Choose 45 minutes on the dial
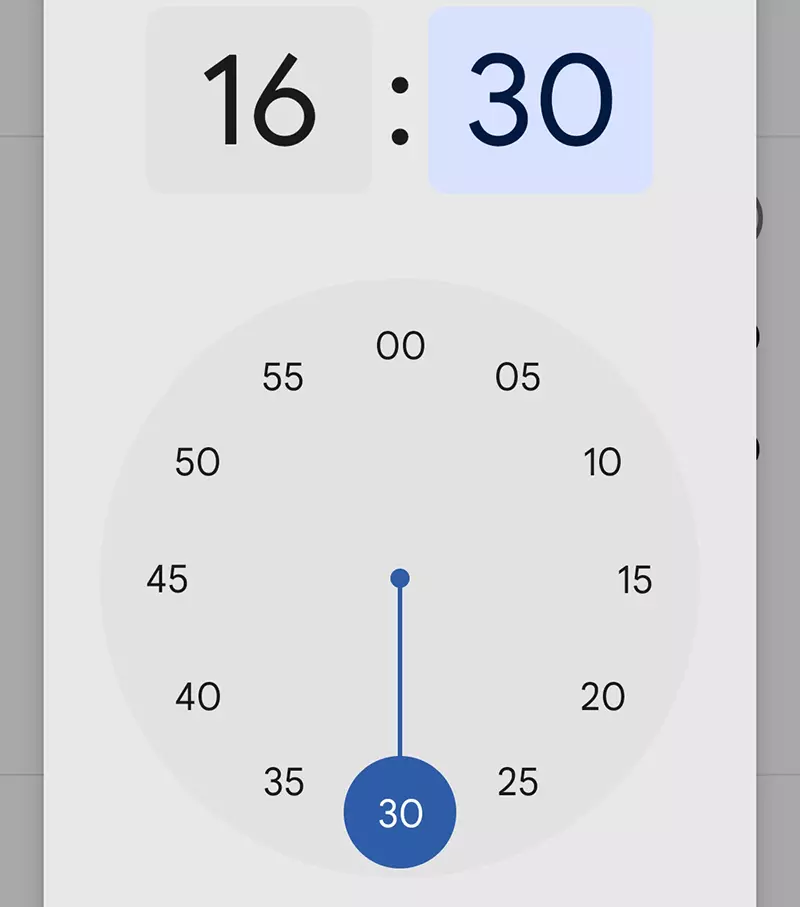 pos(167,579)
